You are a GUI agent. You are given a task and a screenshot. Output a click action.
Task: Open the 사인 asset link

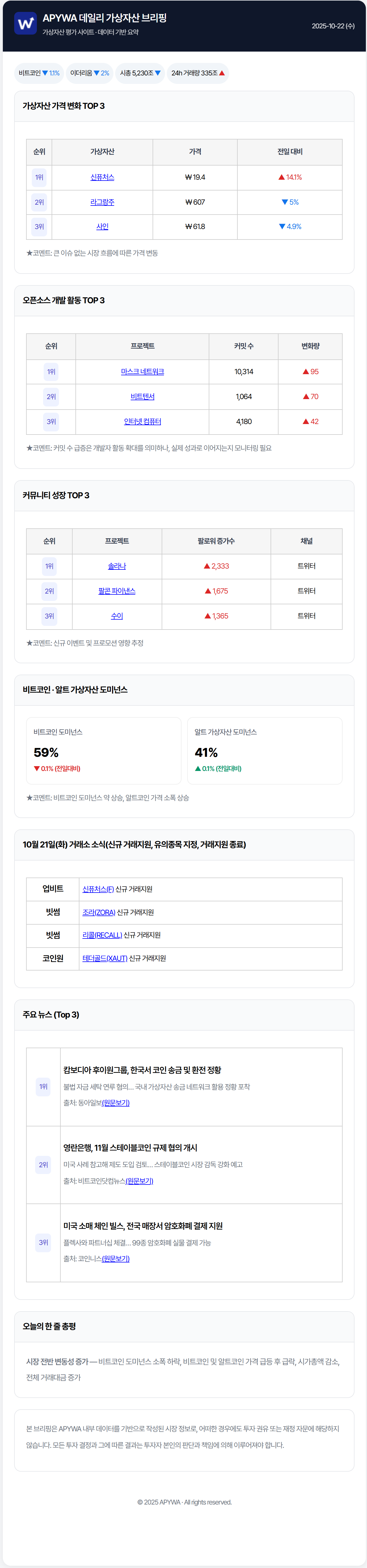coord(102,226)
